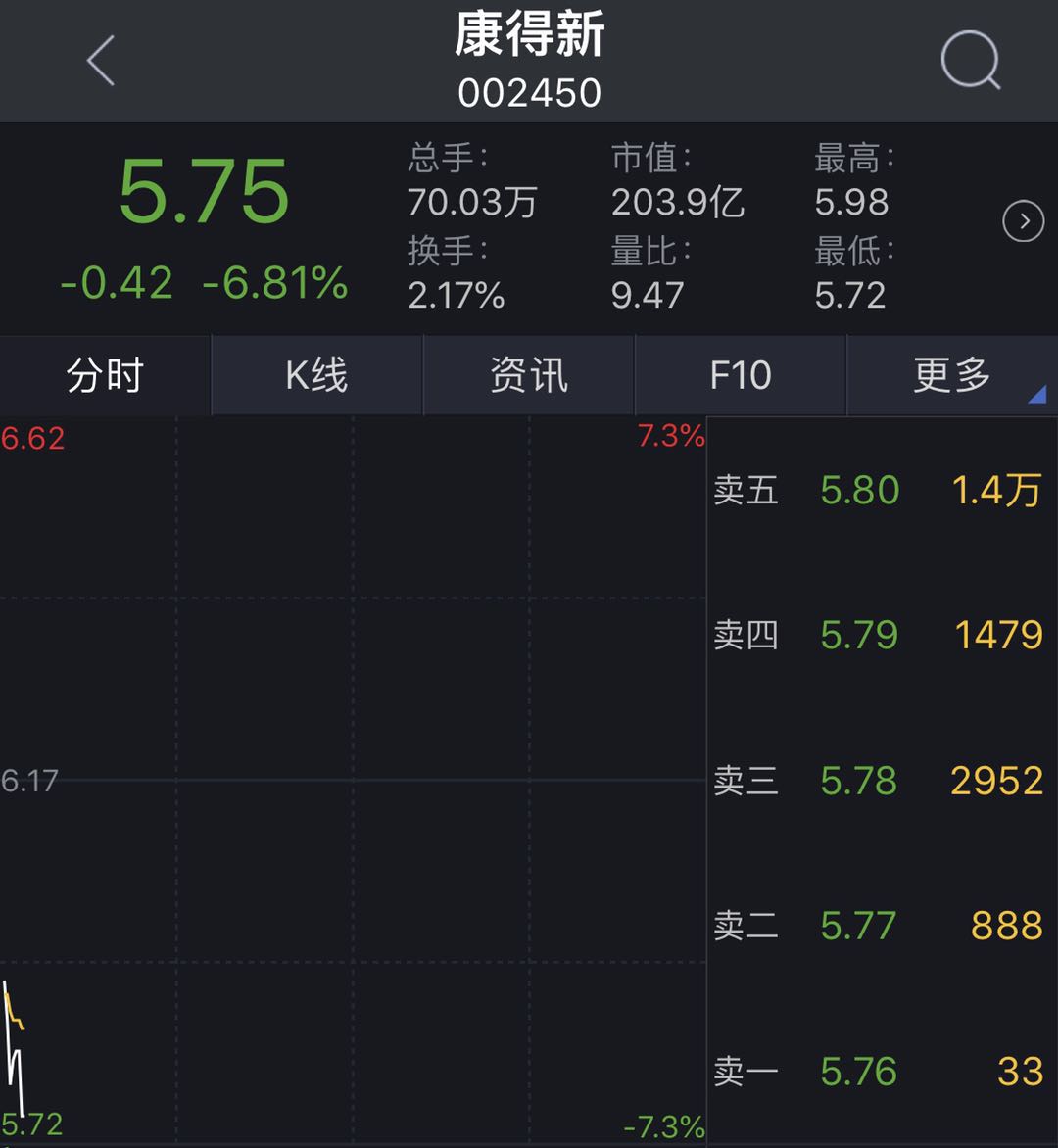
Task: View the 资讯 news tab
Action: tap(528, 376)
